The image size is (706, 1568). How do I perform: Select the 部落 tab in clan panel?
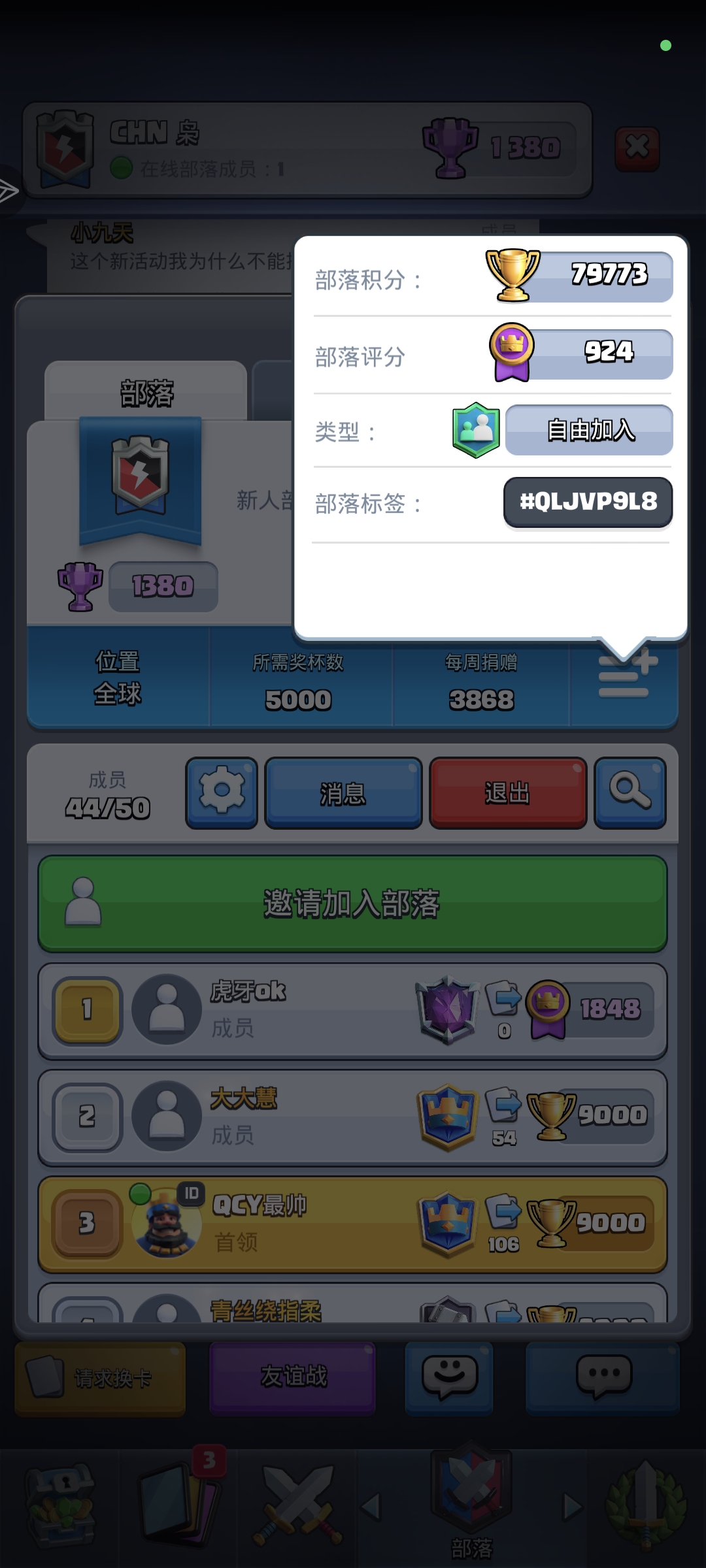[146, 393]
